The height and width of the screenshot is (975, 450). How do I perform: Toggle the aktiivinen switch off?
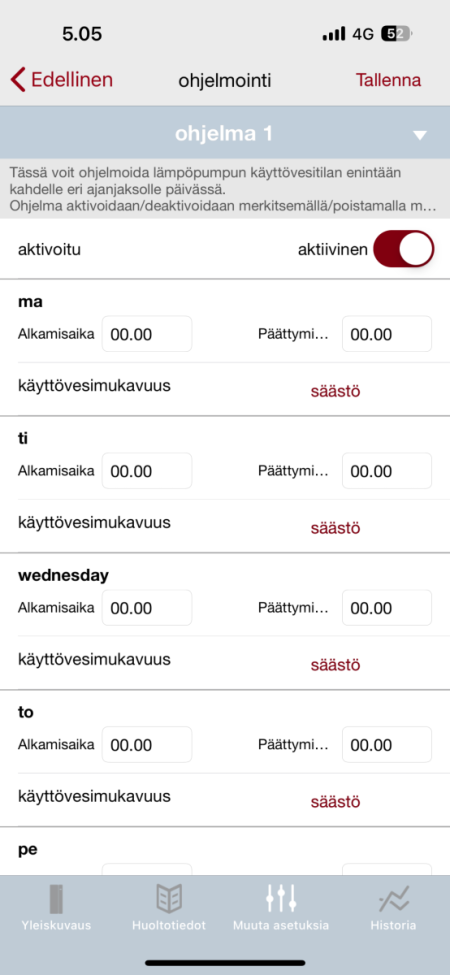click(403, 249)
